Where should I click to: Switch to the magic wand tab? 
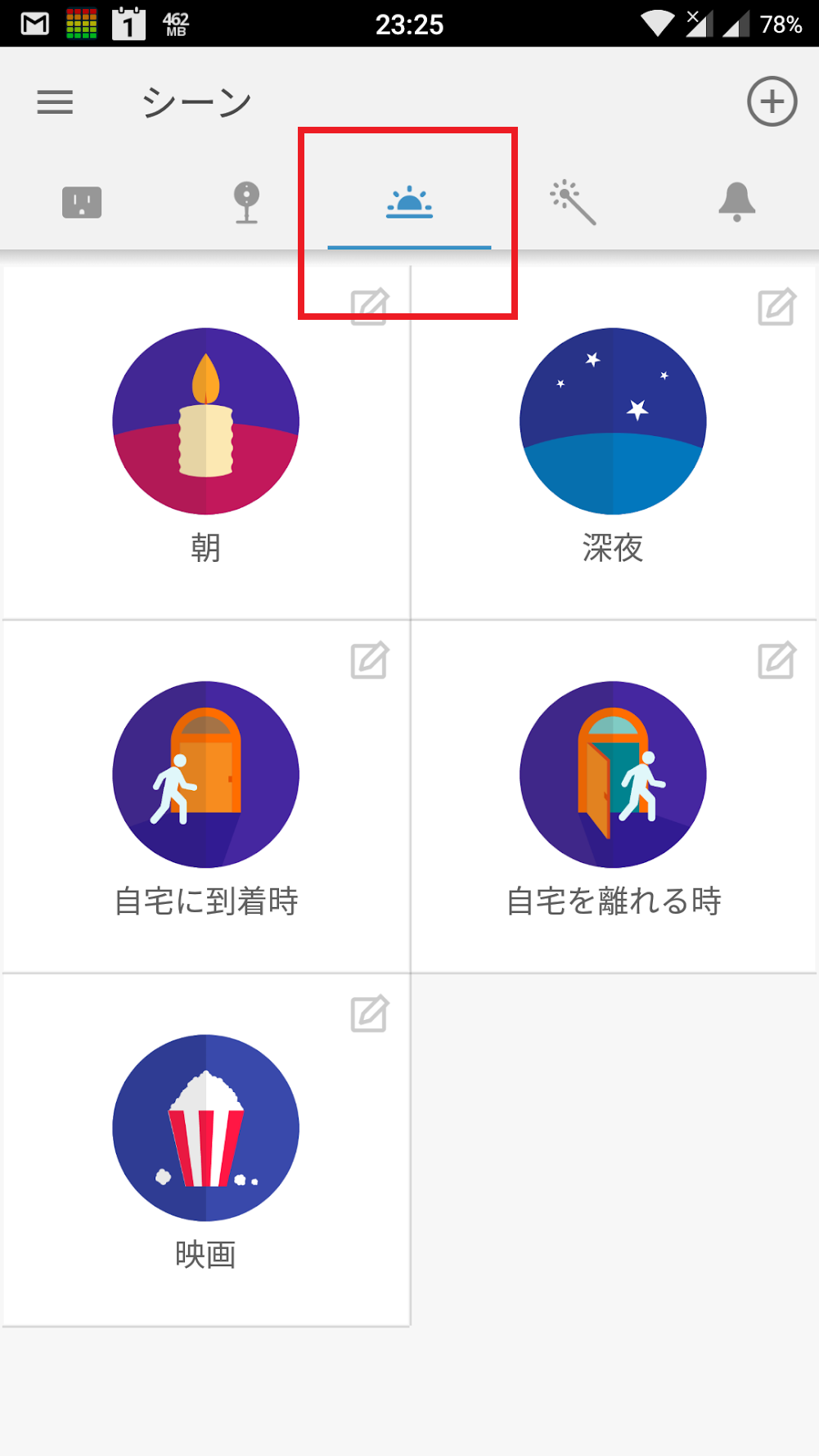pyautogui.click(x=573, y=202)
